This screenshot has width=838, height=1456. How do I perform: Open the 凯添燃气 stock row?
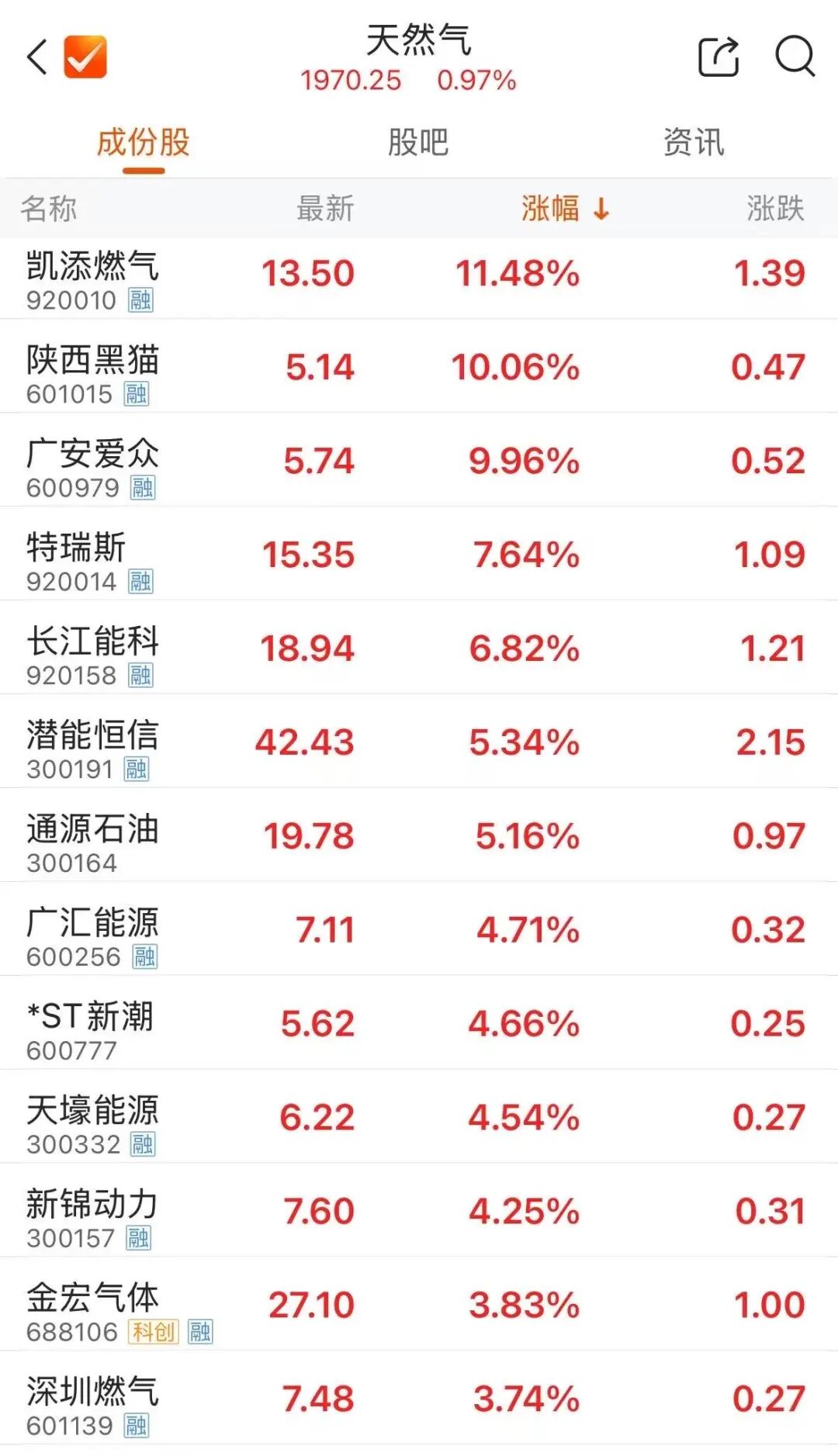click(93, 278)
